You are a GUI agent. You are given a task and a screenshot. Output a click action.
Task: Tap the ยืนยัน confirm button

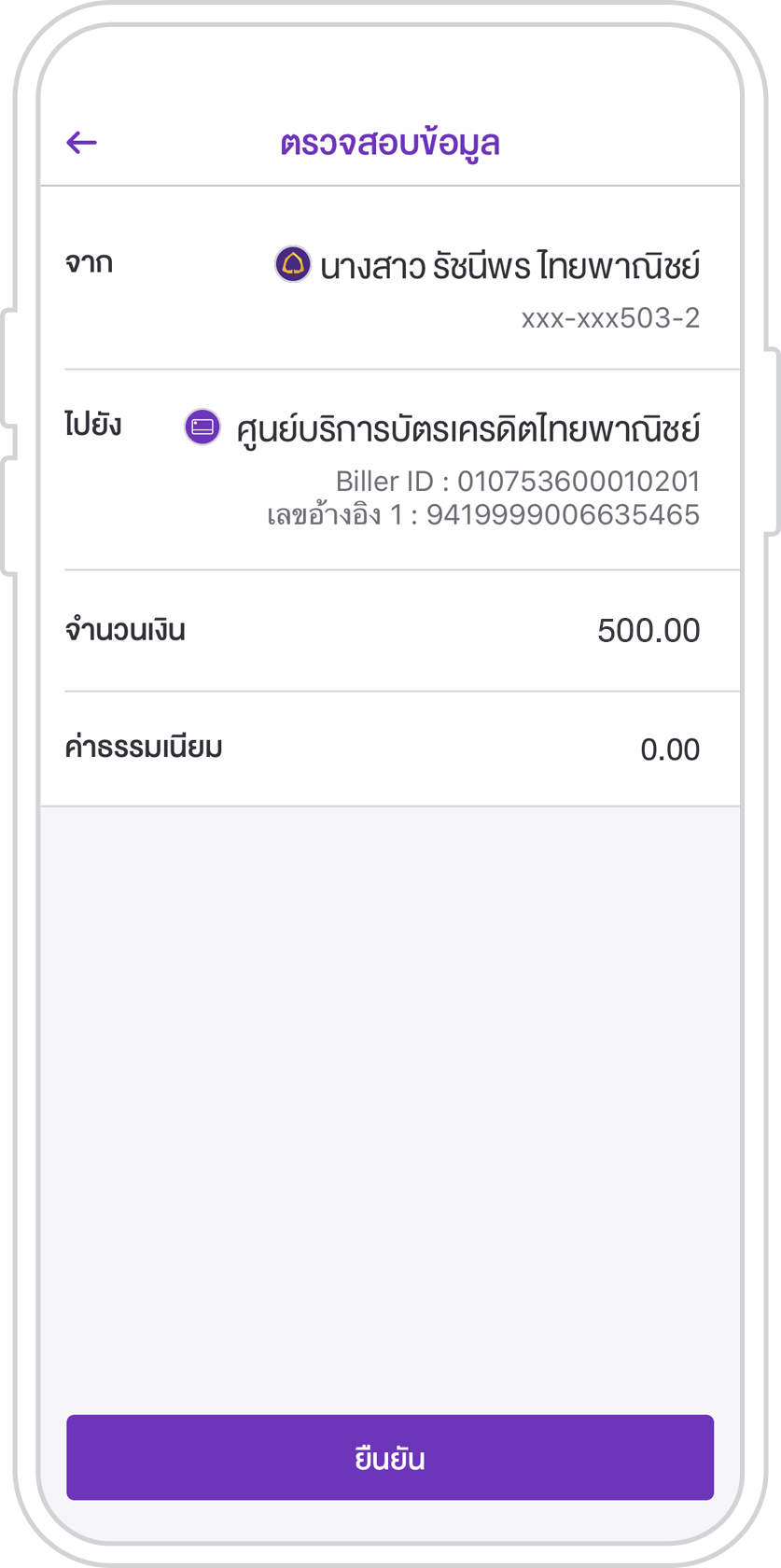(x=390, y=1457)
